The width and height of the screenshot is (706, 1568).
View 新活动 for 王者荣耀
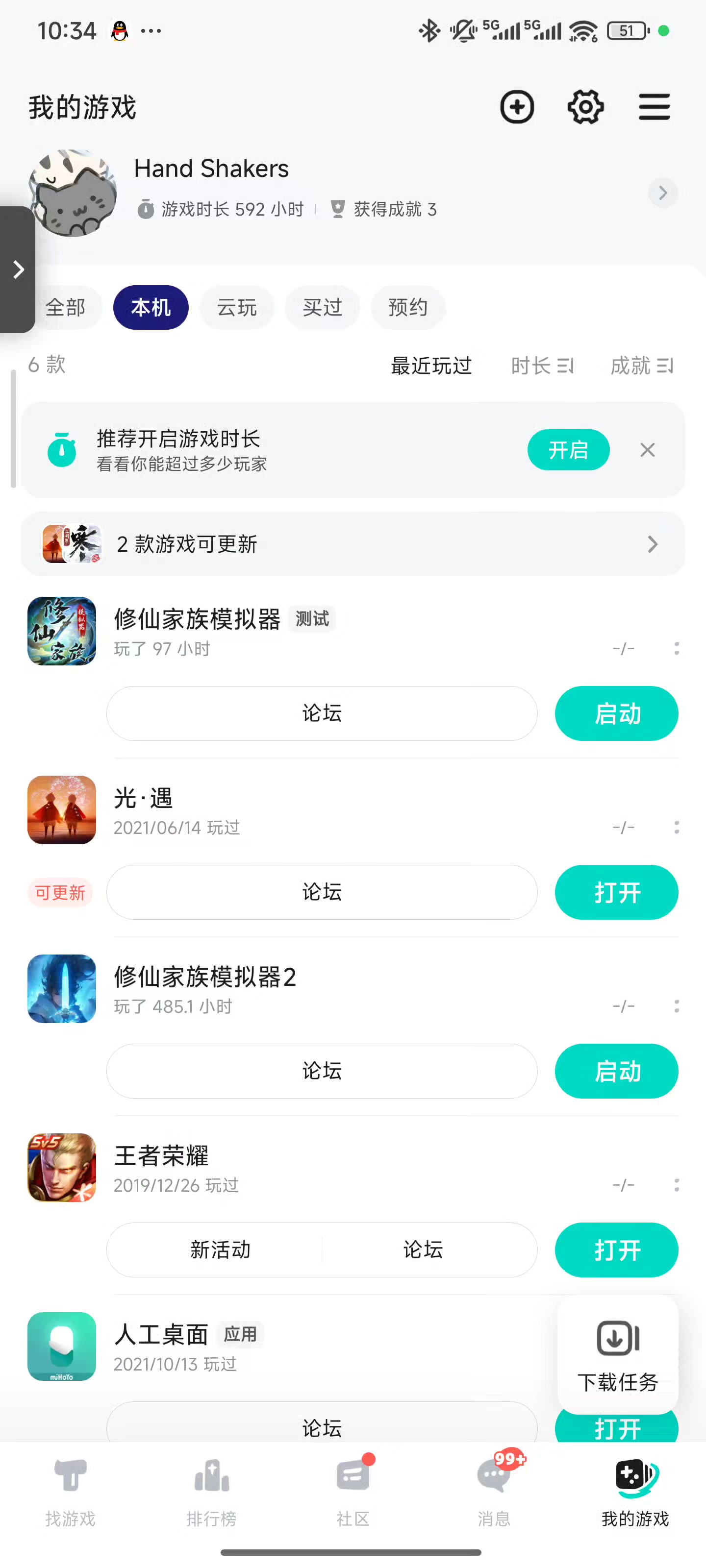pyautogui.click(x=220, y=1249)
